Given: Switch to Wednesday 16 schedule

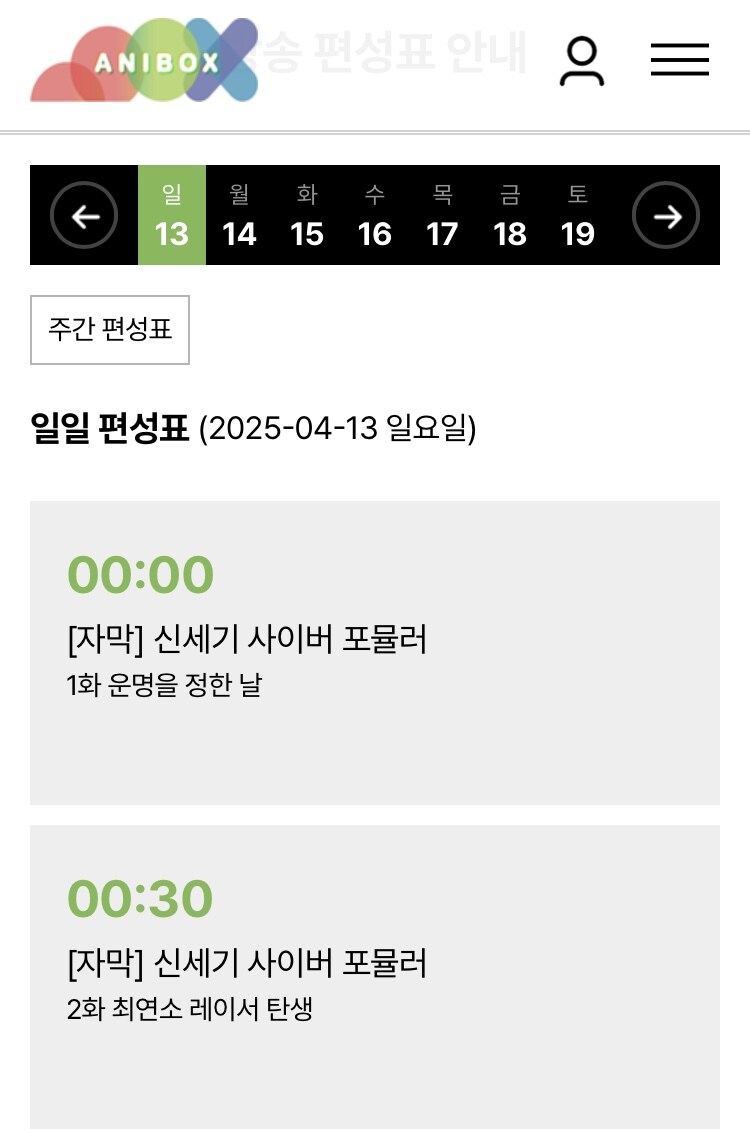Looking at the screenshot, I should pyautogui.click(x=374, y=214).
